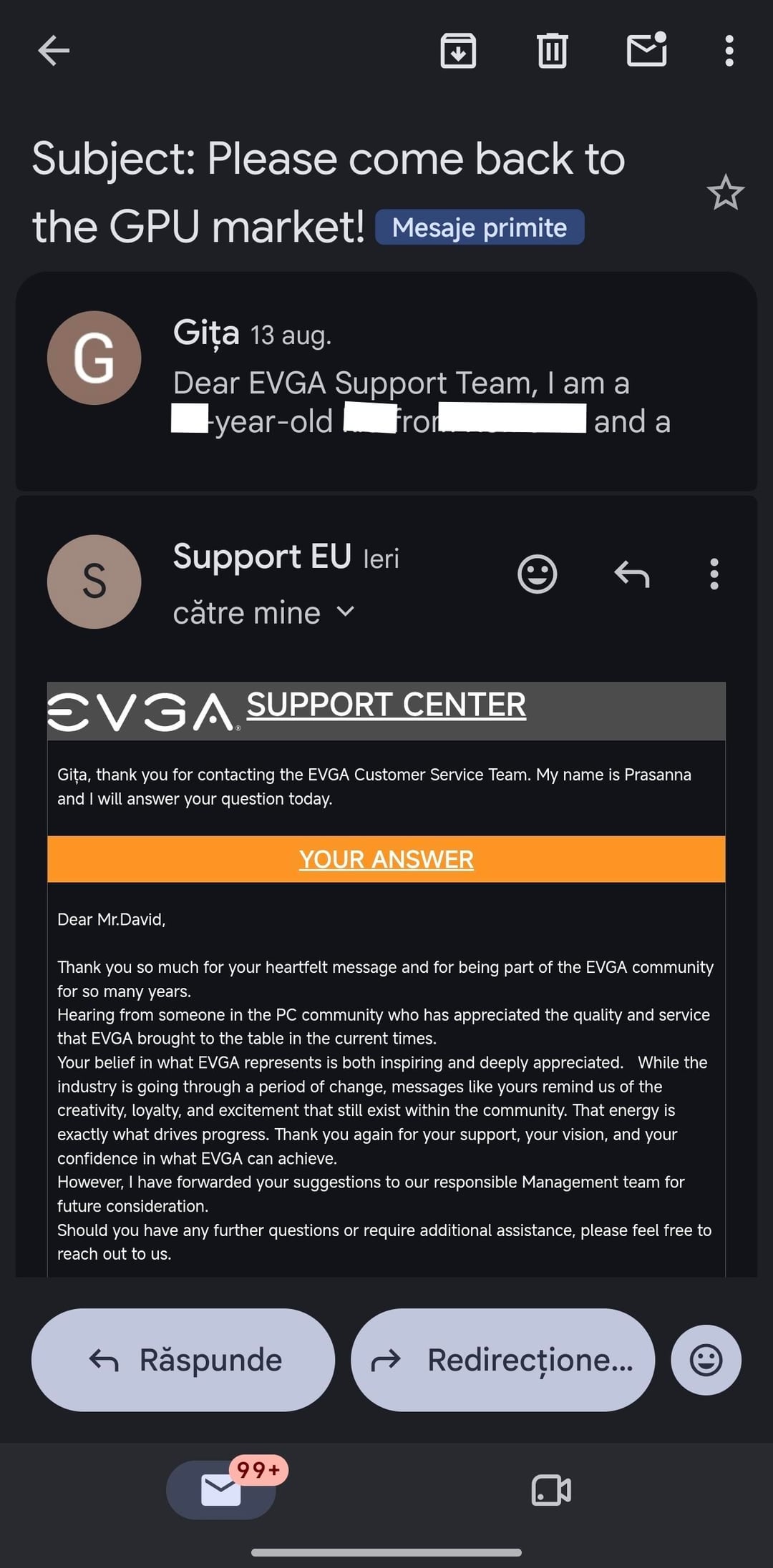Archive this email conversation
The image size is (773, 1568).
pos(458,51)
